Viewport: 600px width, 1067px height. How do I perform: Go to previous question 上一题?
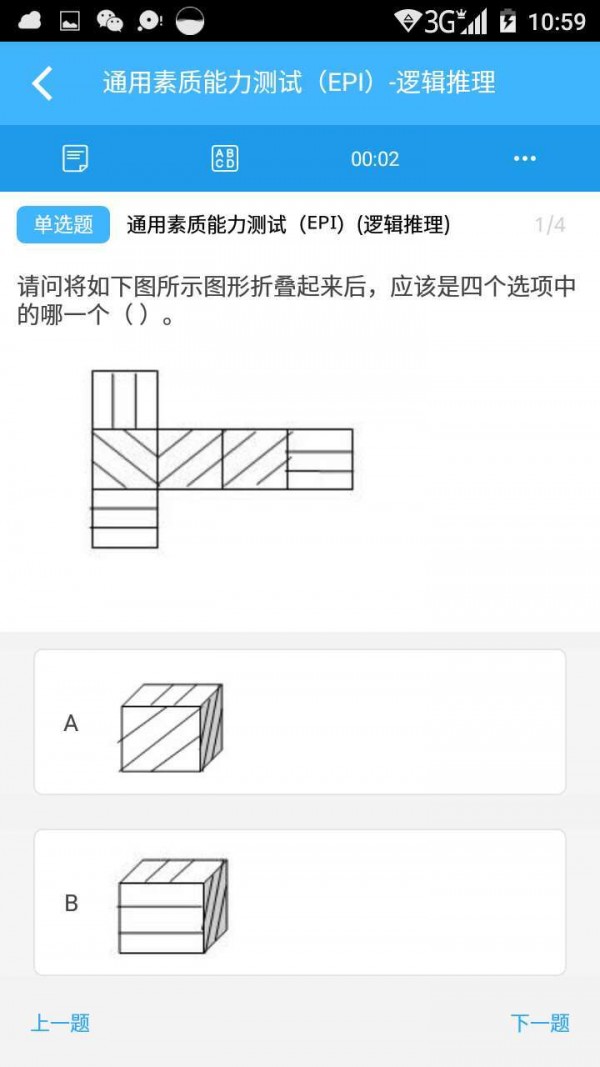[x=60, y=1023]
